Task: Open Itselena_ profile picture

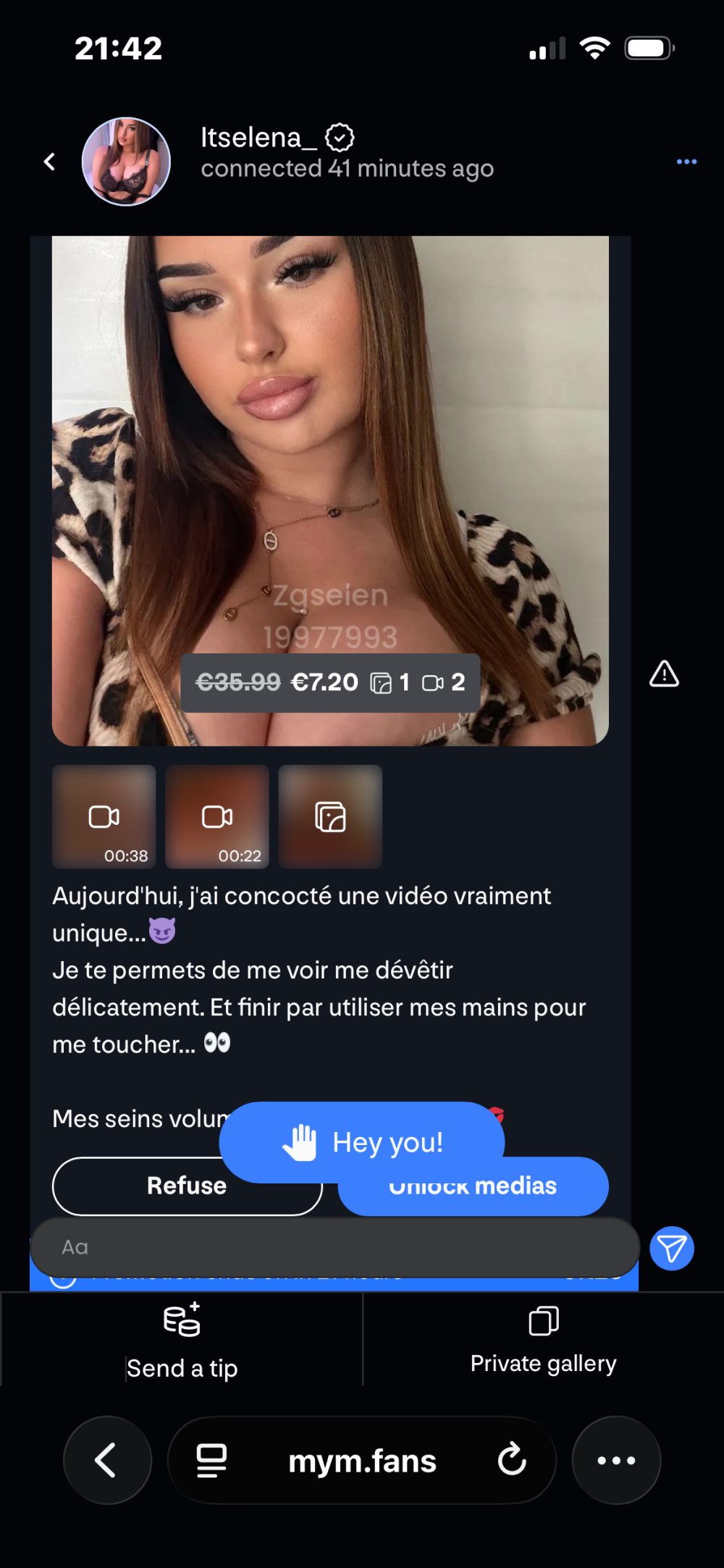Action: pos(127,162)
